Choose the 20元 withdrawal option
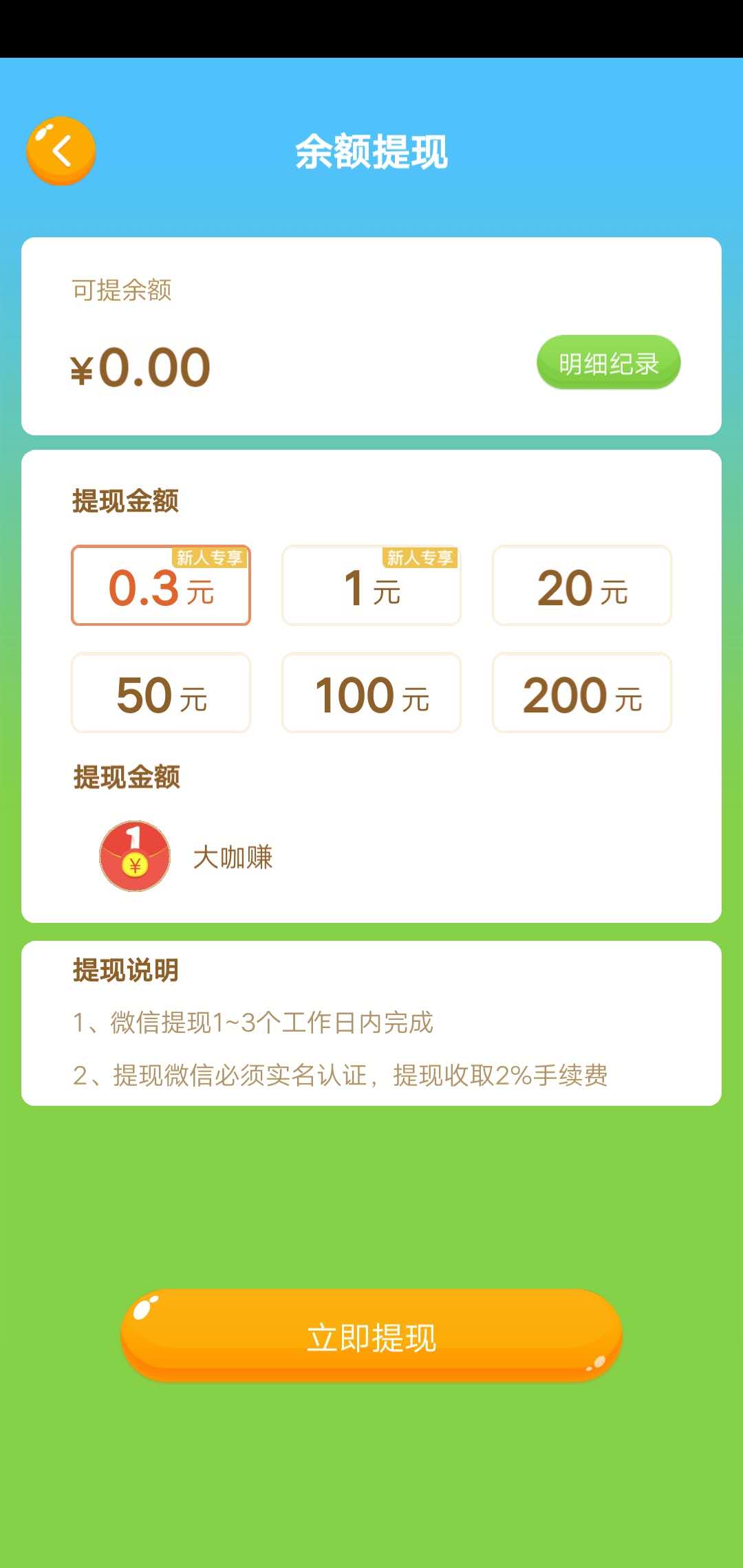Screen dimensions: 743x1568 [581, 586]
